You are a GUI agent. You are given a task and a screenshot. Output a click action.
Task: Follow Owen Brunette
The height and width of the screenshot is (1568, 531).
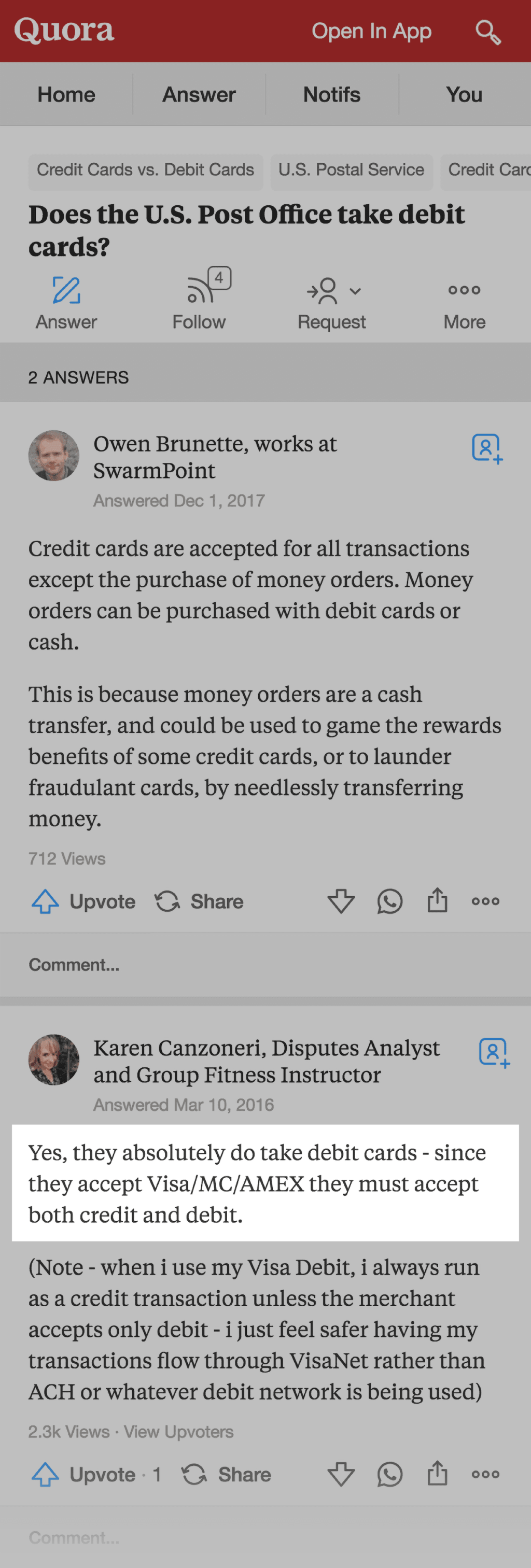point(486,449)
